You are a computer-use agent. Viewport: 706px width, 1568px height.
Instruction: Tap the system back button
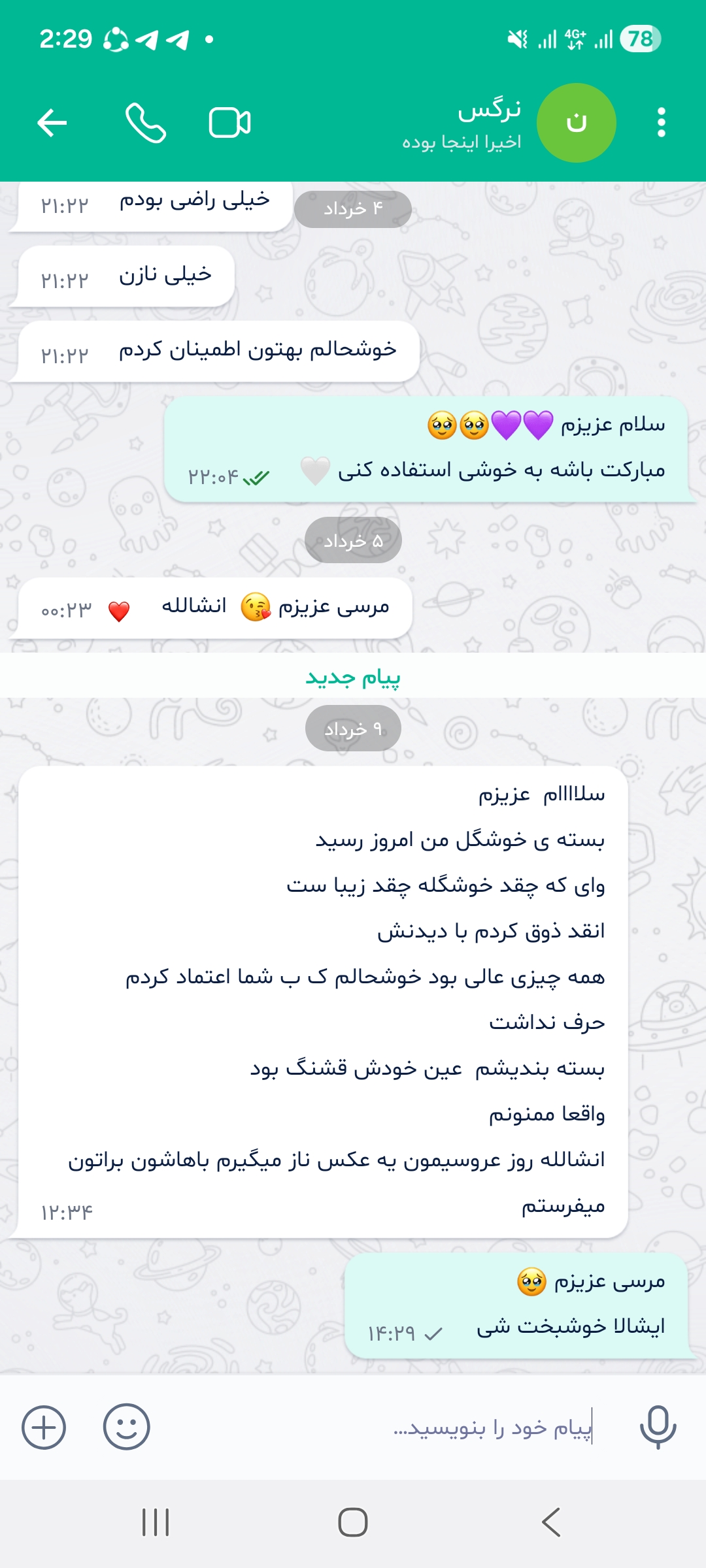coord(550,1522)
